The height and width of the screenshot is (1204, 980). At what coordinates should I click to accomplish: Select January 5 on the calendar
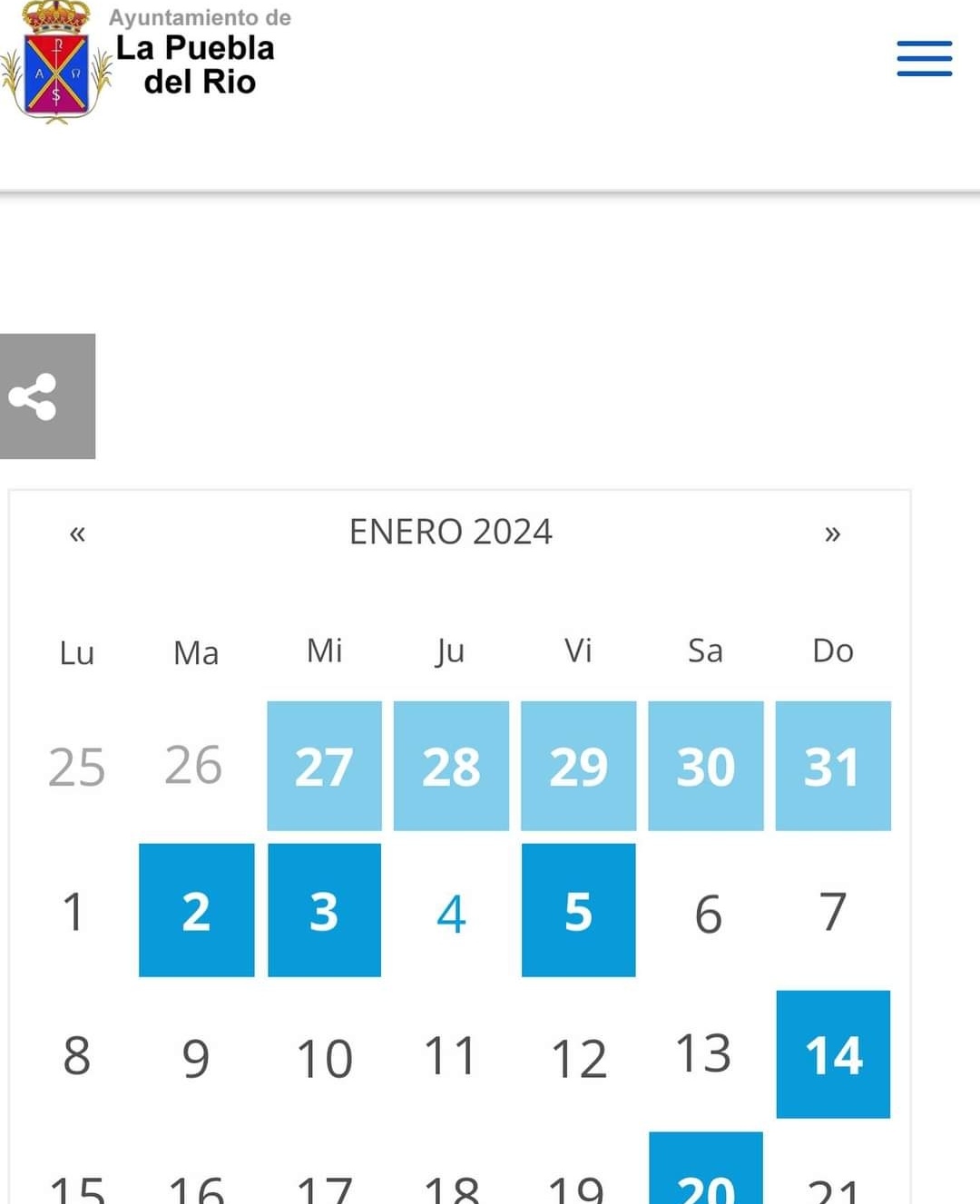click(579, 913)
